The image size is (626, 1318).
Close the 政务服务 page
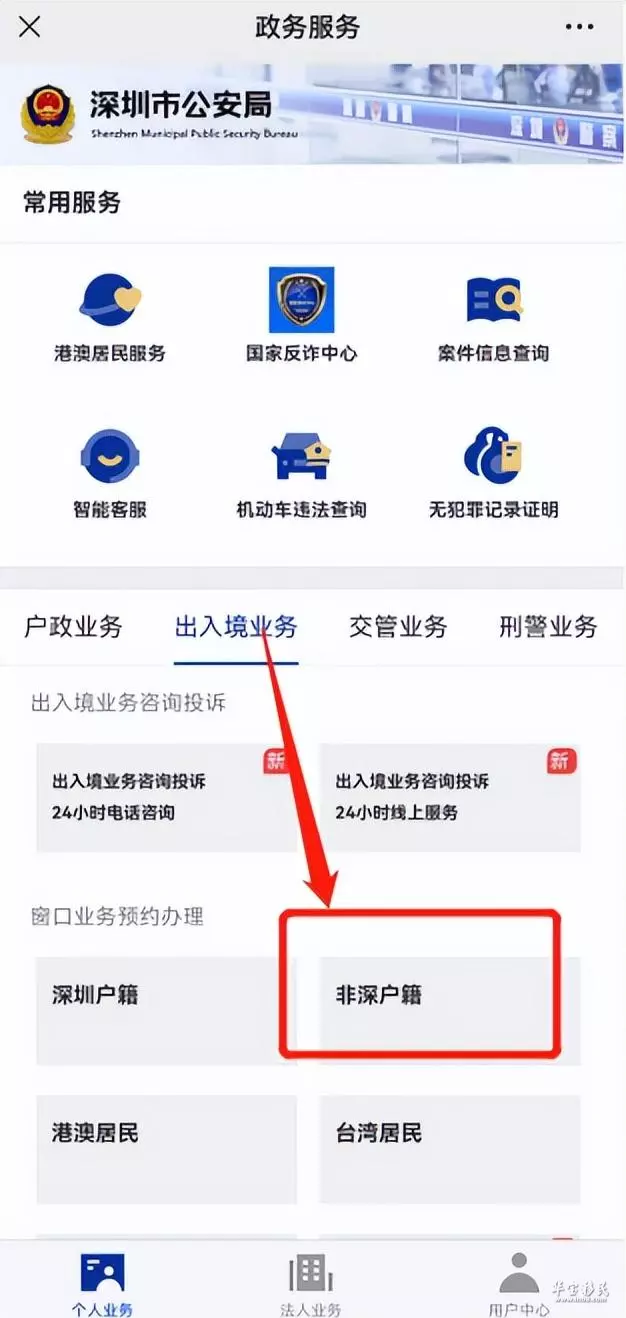point(30,27)
